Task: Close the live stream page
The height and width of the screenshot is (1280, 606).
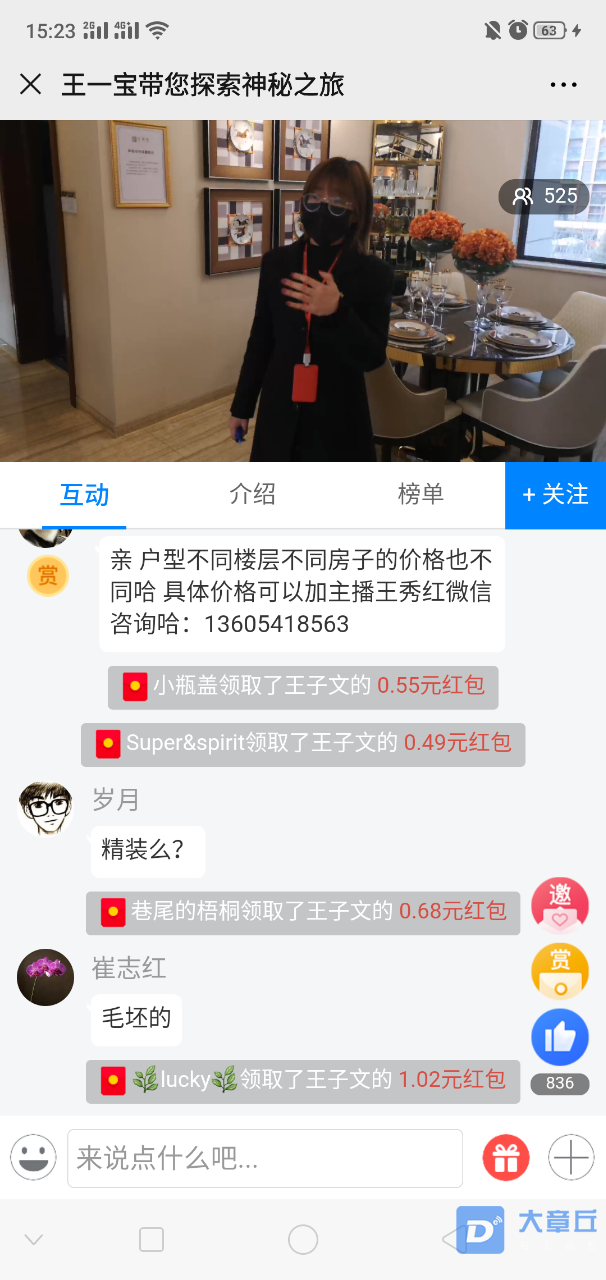Action: (31, 84)
